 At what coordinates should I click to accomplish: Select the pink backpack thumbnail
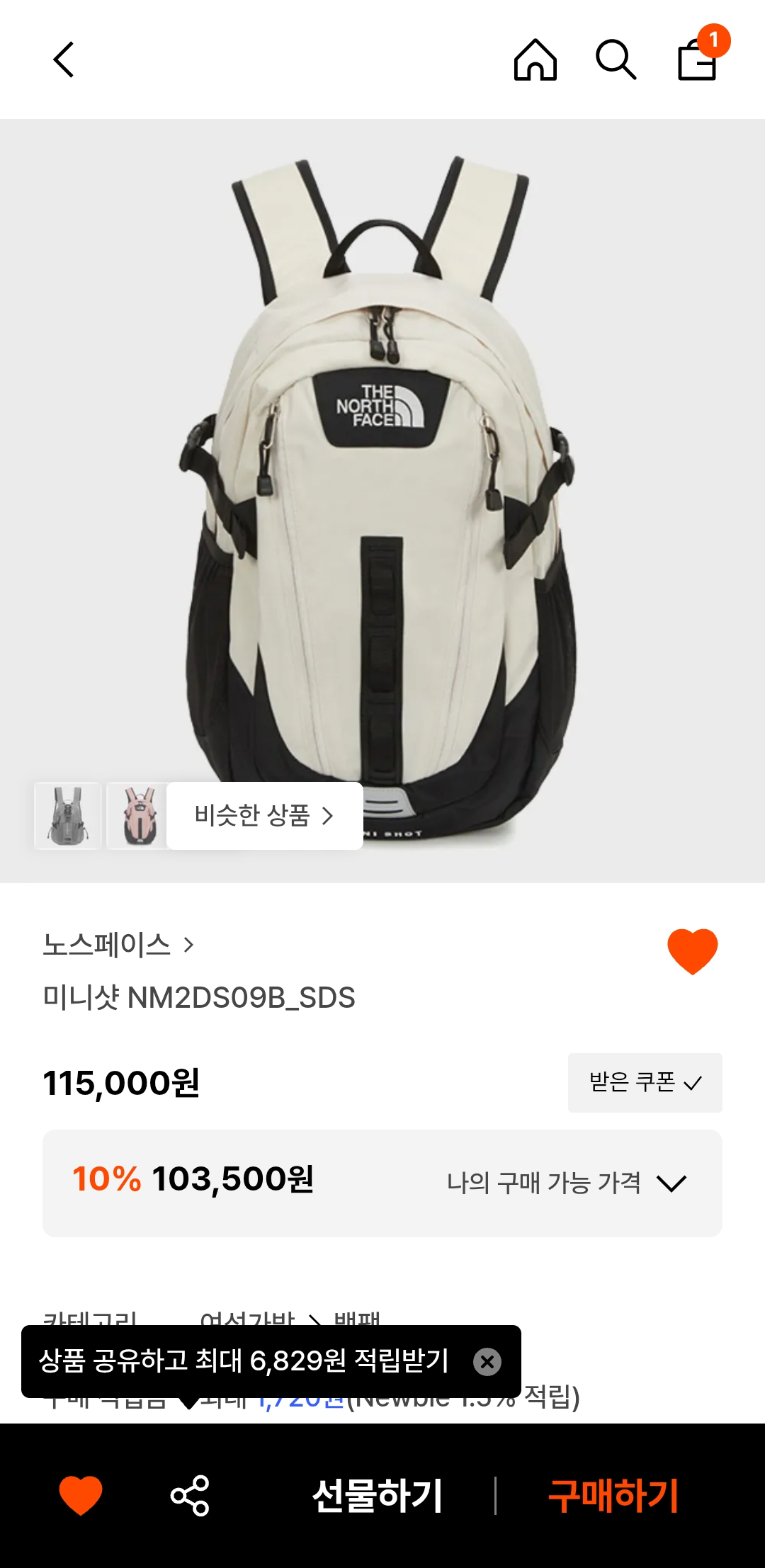click(137, 815)
